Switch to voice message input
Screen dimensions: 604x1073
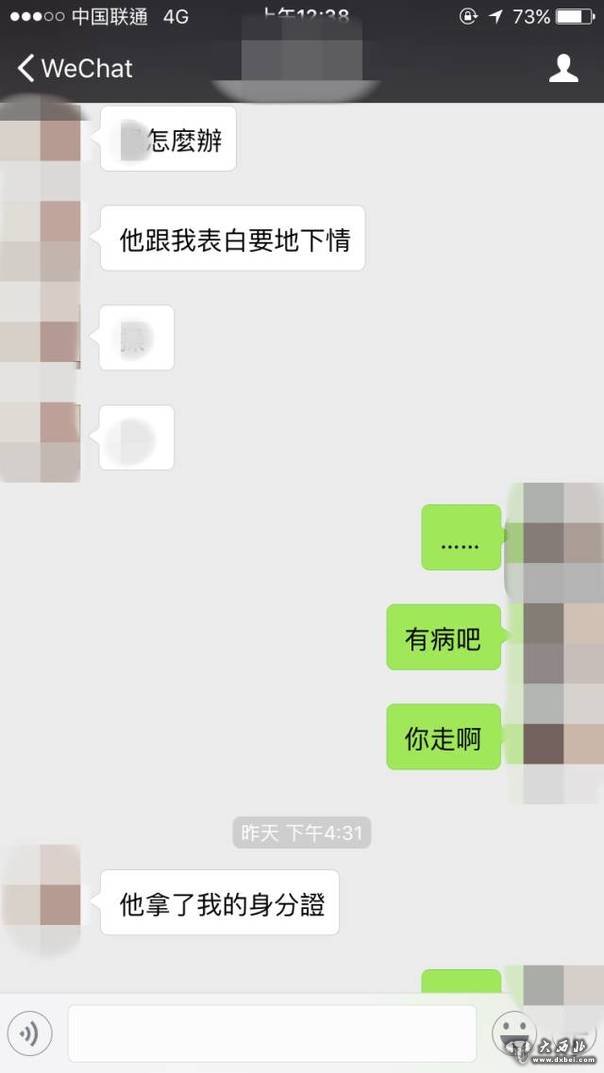click(x=29, y=1033)
